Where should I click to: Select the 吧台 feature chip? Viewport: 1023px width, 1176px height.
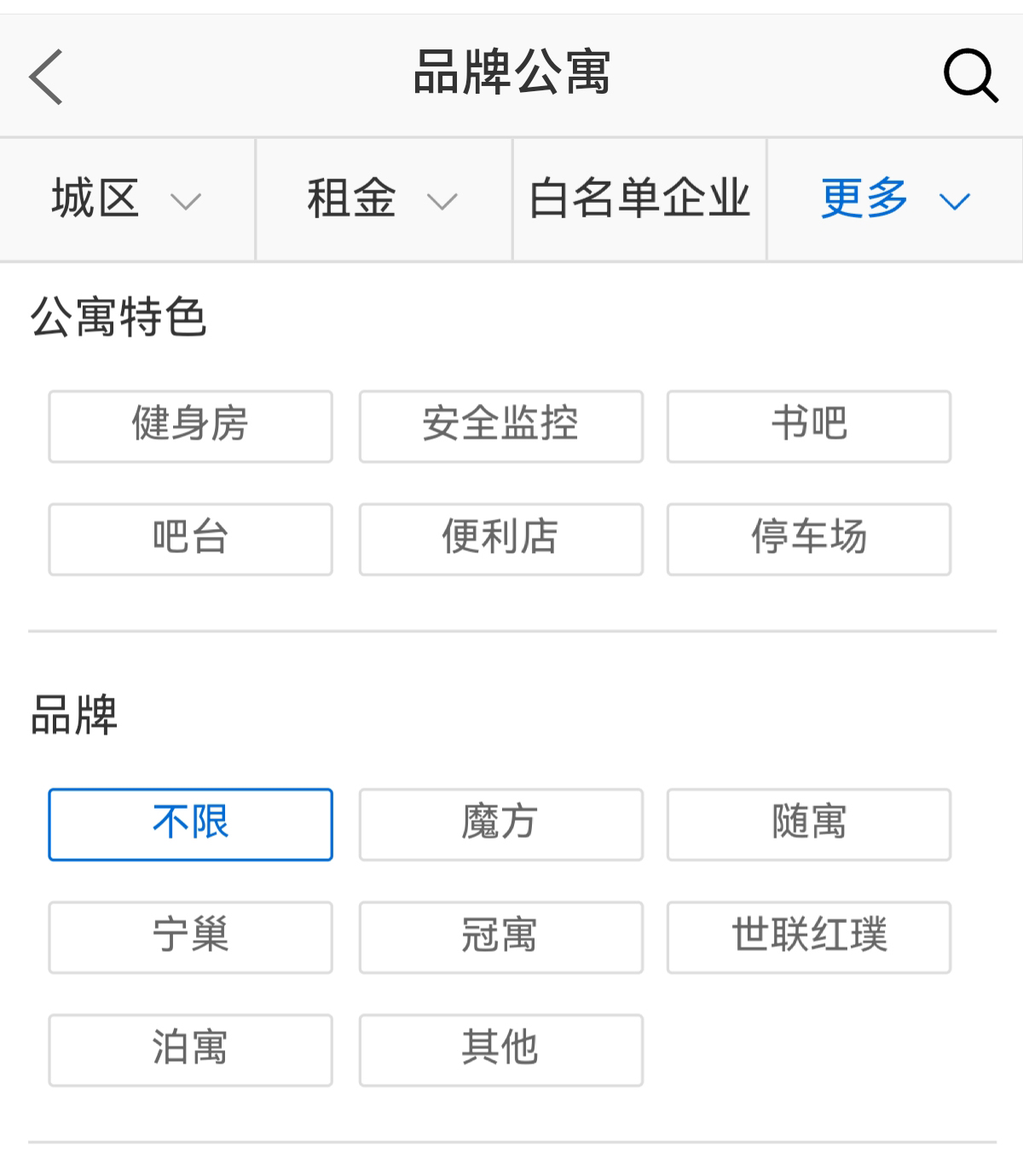190,539
